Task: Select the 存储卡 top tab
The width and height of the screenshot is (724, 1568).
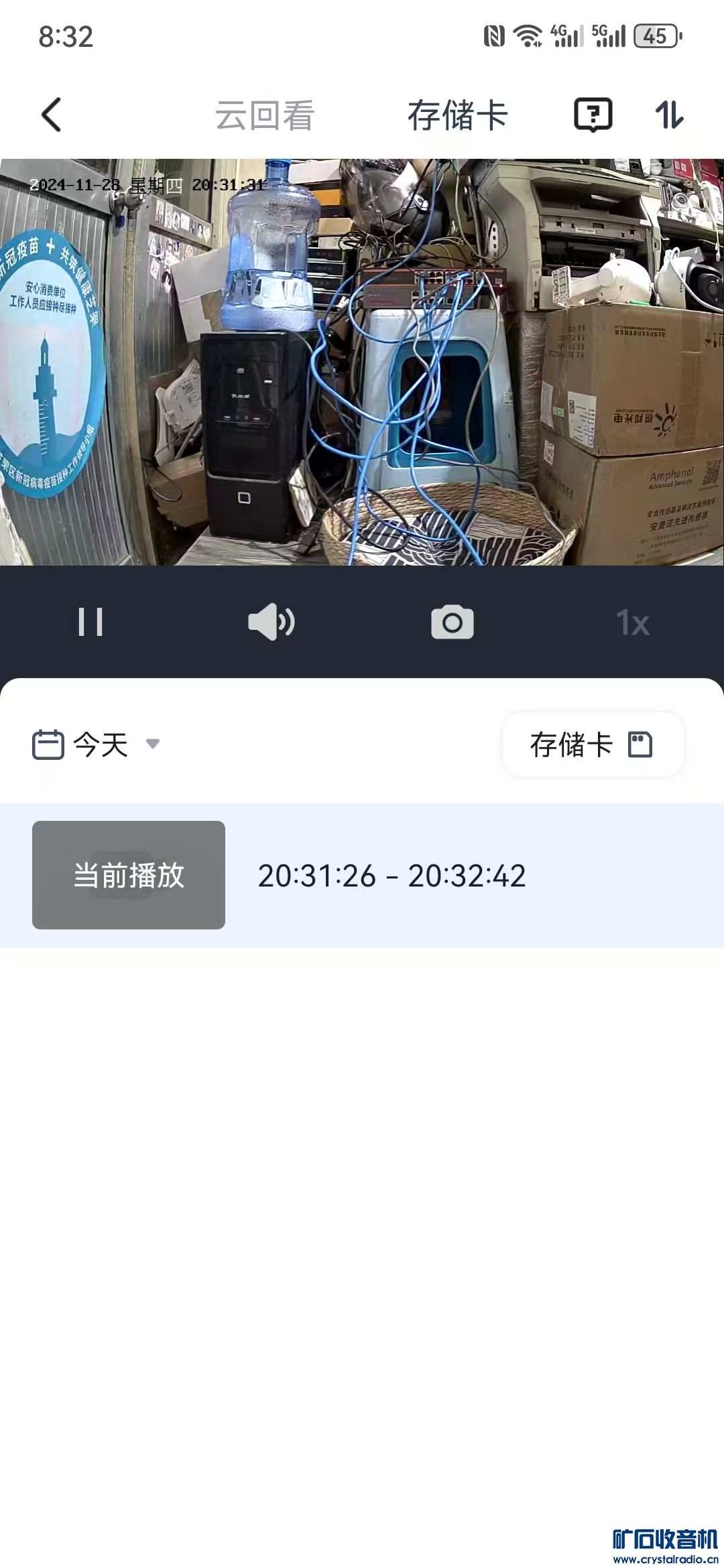Action: [458, 115]
